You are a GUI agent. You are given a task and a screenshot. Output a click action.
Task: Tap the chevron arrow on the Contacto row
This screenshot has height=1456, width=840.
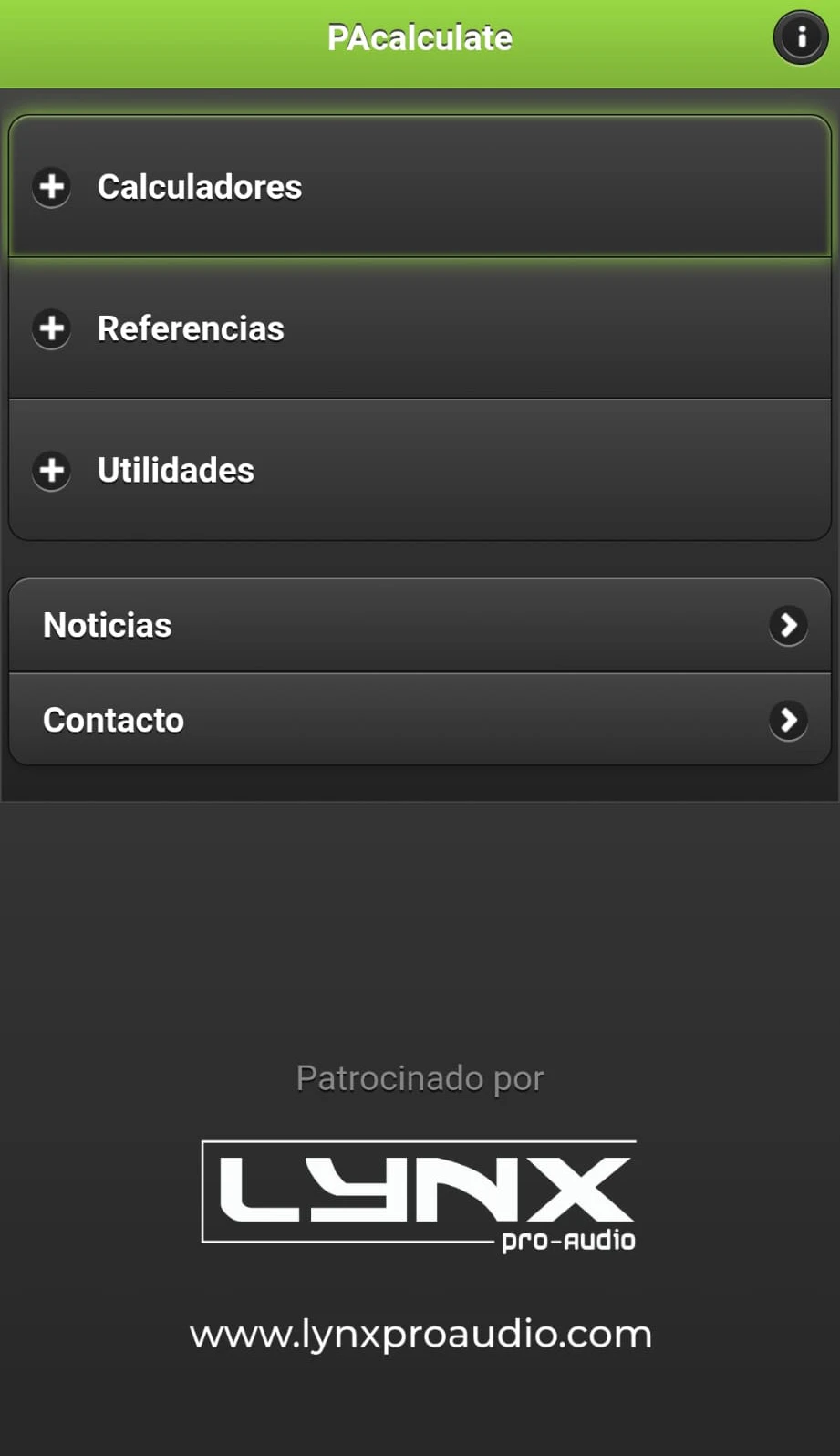787,720
